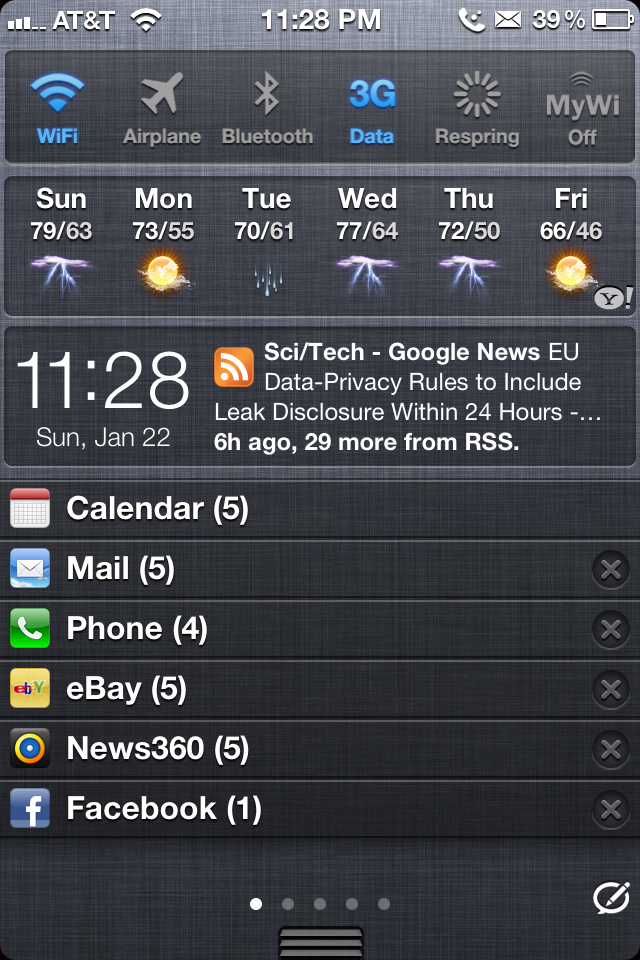Open the Yahoo weather forecast widget
This screenshot has height=960, width=640.
320,246
